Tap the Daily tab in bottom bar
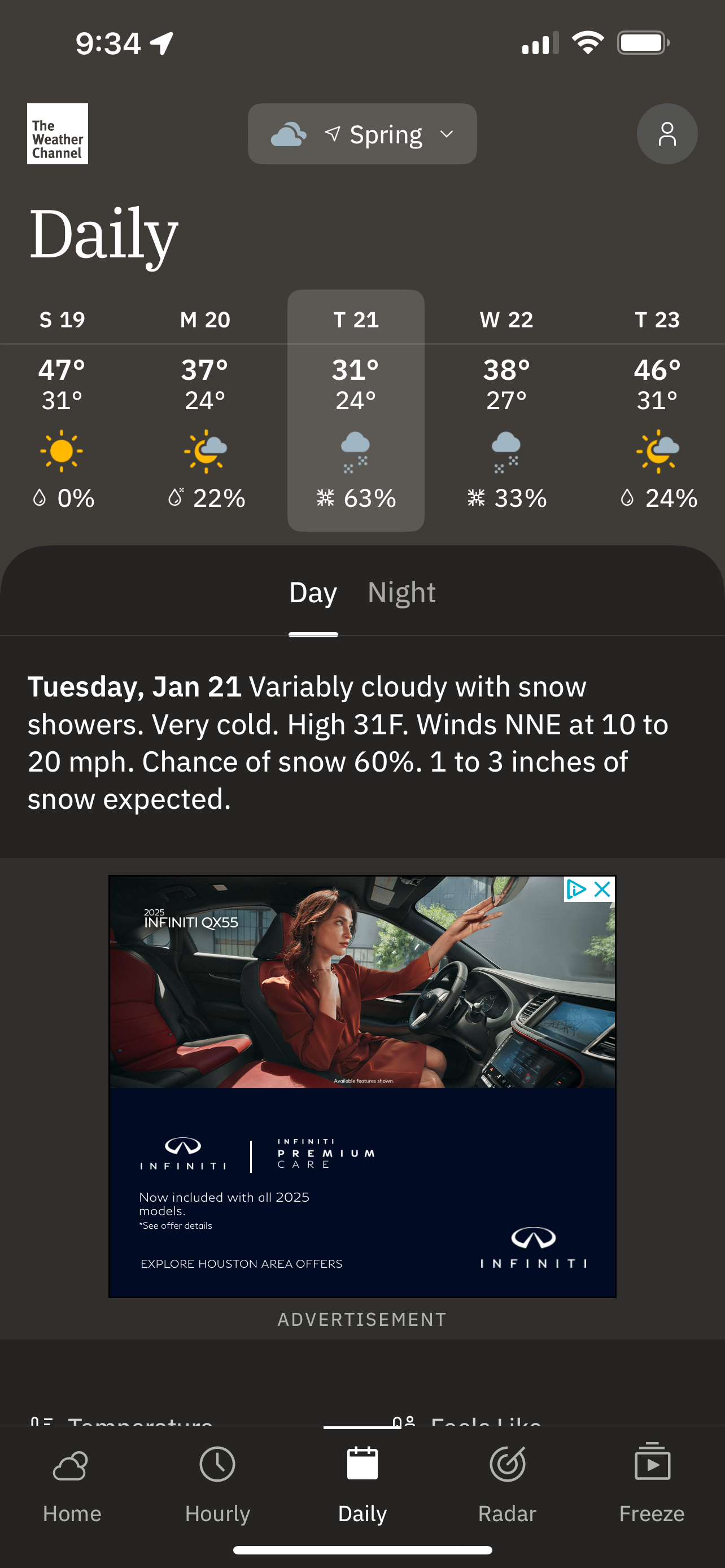The height and width of the screenshot is (1568, 725). 362,1485
